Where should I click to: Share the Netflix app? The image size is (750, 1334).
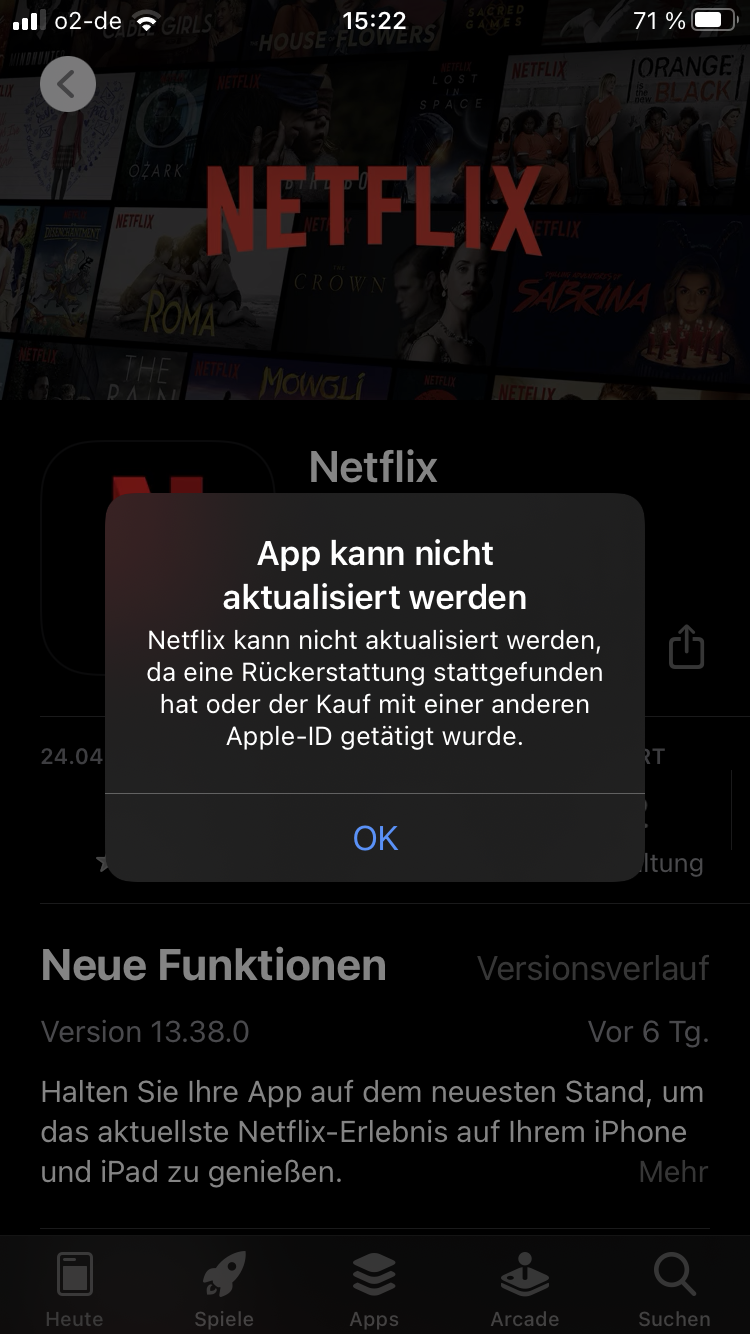tap(686, 646)
